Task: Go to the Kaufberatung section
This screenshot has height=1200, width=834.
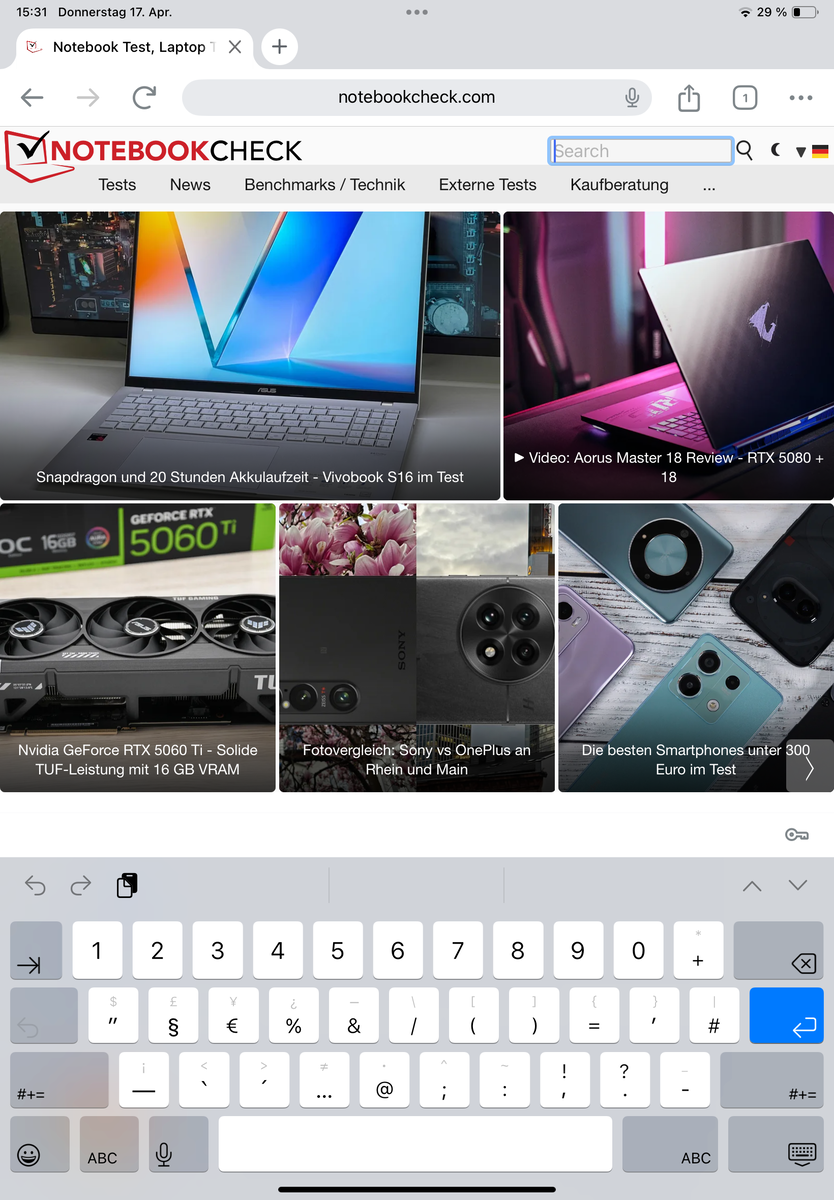Action: (619, 184)
